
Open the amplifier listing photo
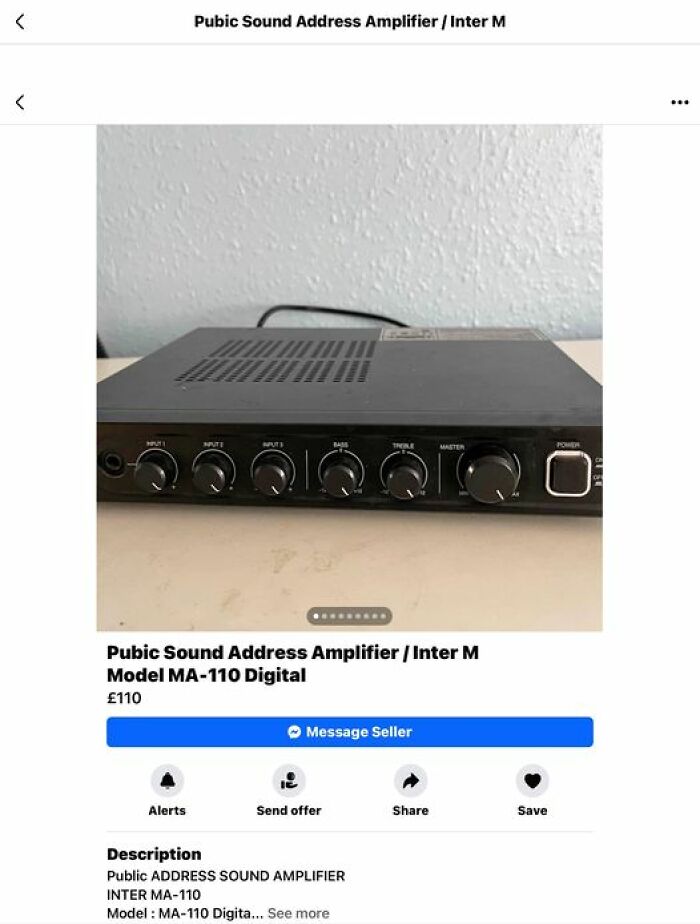[x=349, y=377]
